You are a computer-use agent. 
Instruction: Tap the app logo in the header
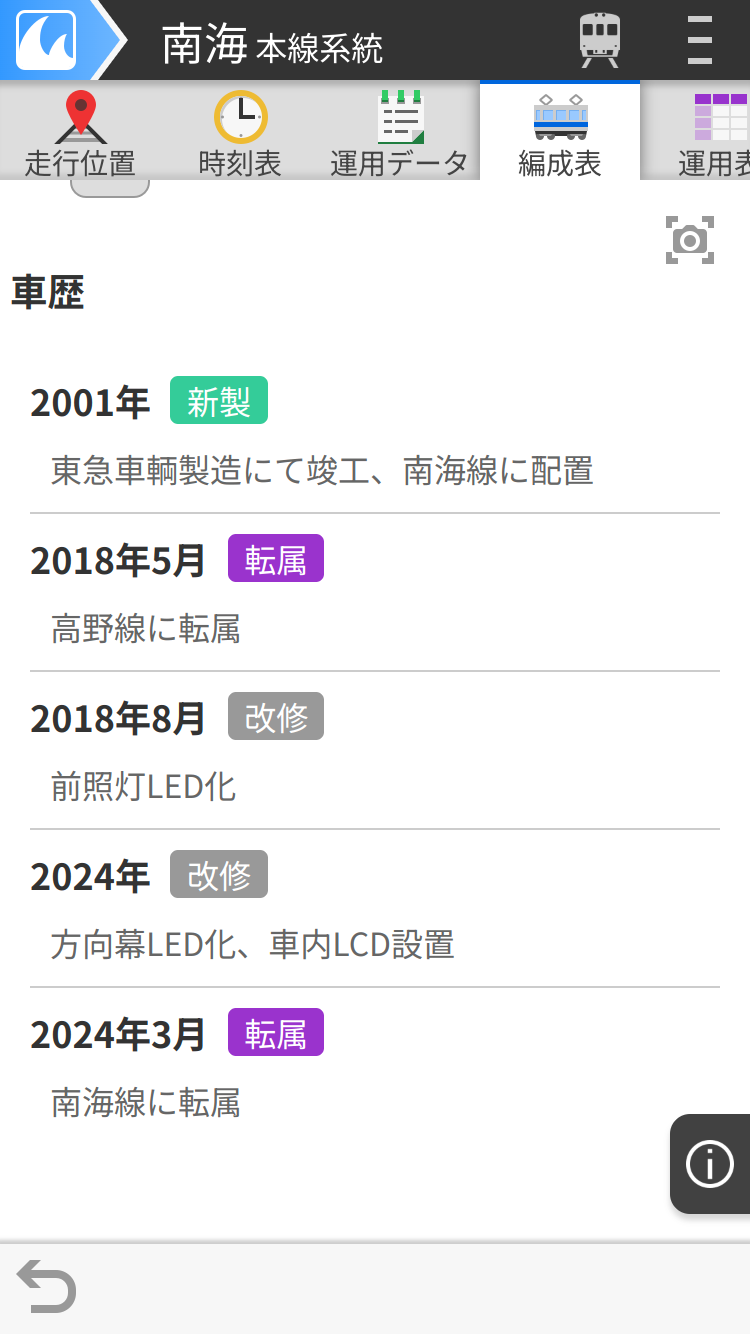(x=46, y=40)
